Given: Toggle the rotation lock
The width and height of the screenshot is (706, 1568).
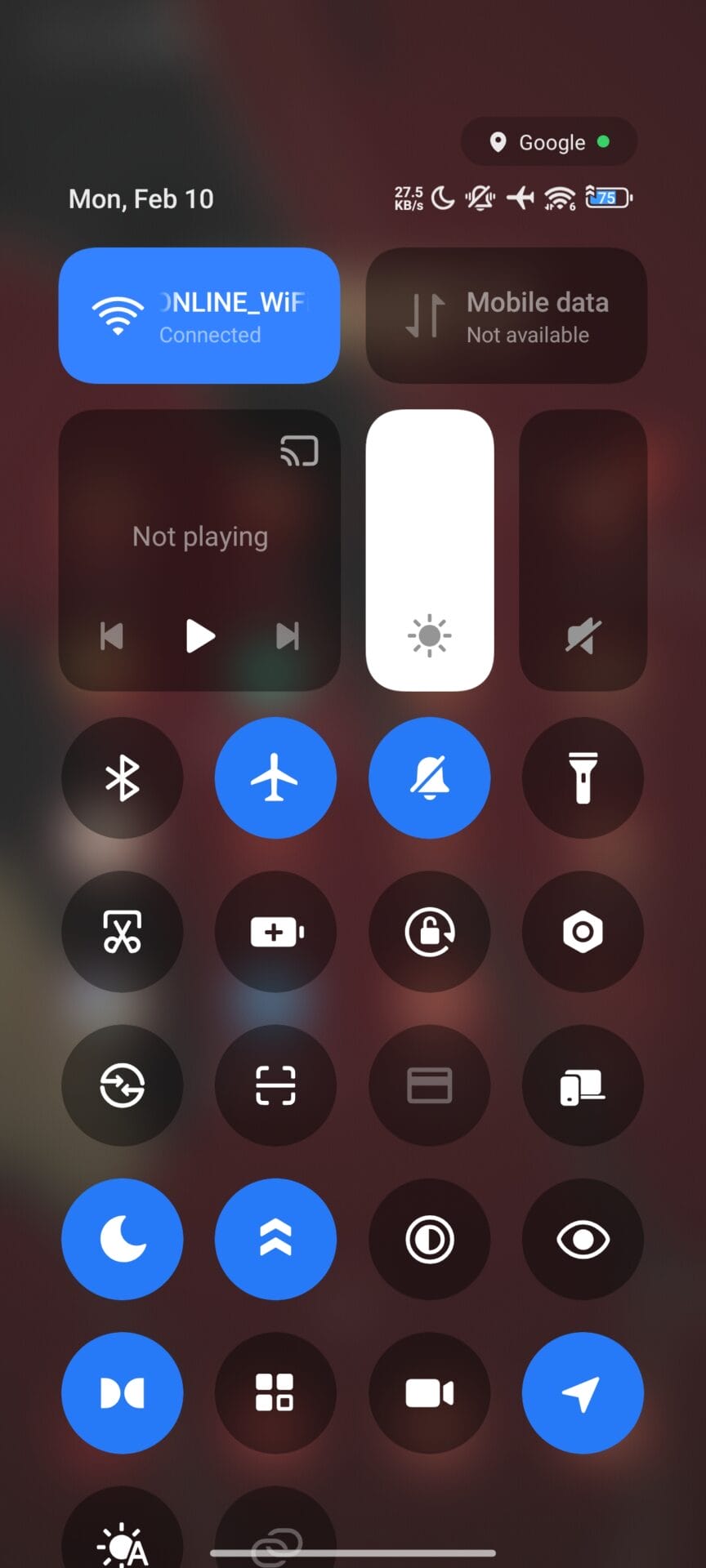Looking at the screenshot, I should pyautogui.click(x=429, y=932).
